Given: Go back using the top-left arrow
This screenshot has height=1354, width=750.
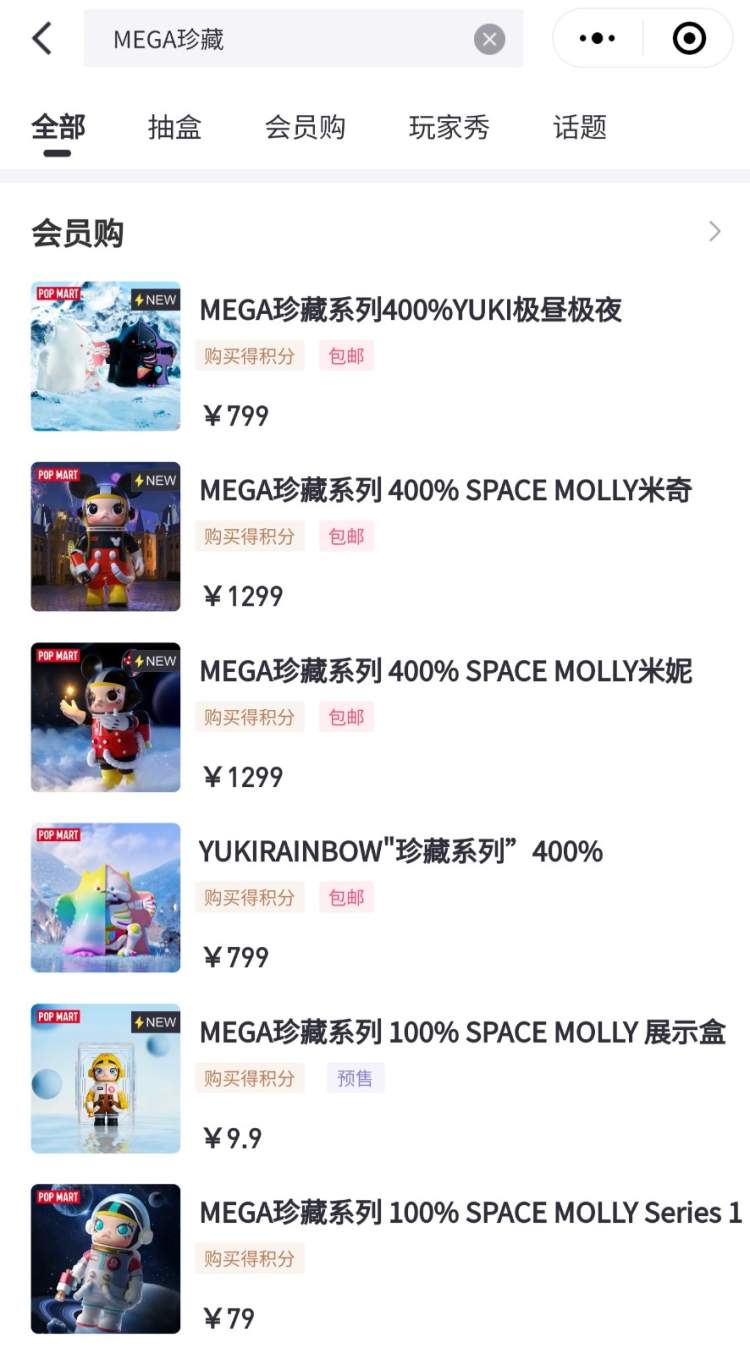Looking at the screenshot, I should pos(42,39).
